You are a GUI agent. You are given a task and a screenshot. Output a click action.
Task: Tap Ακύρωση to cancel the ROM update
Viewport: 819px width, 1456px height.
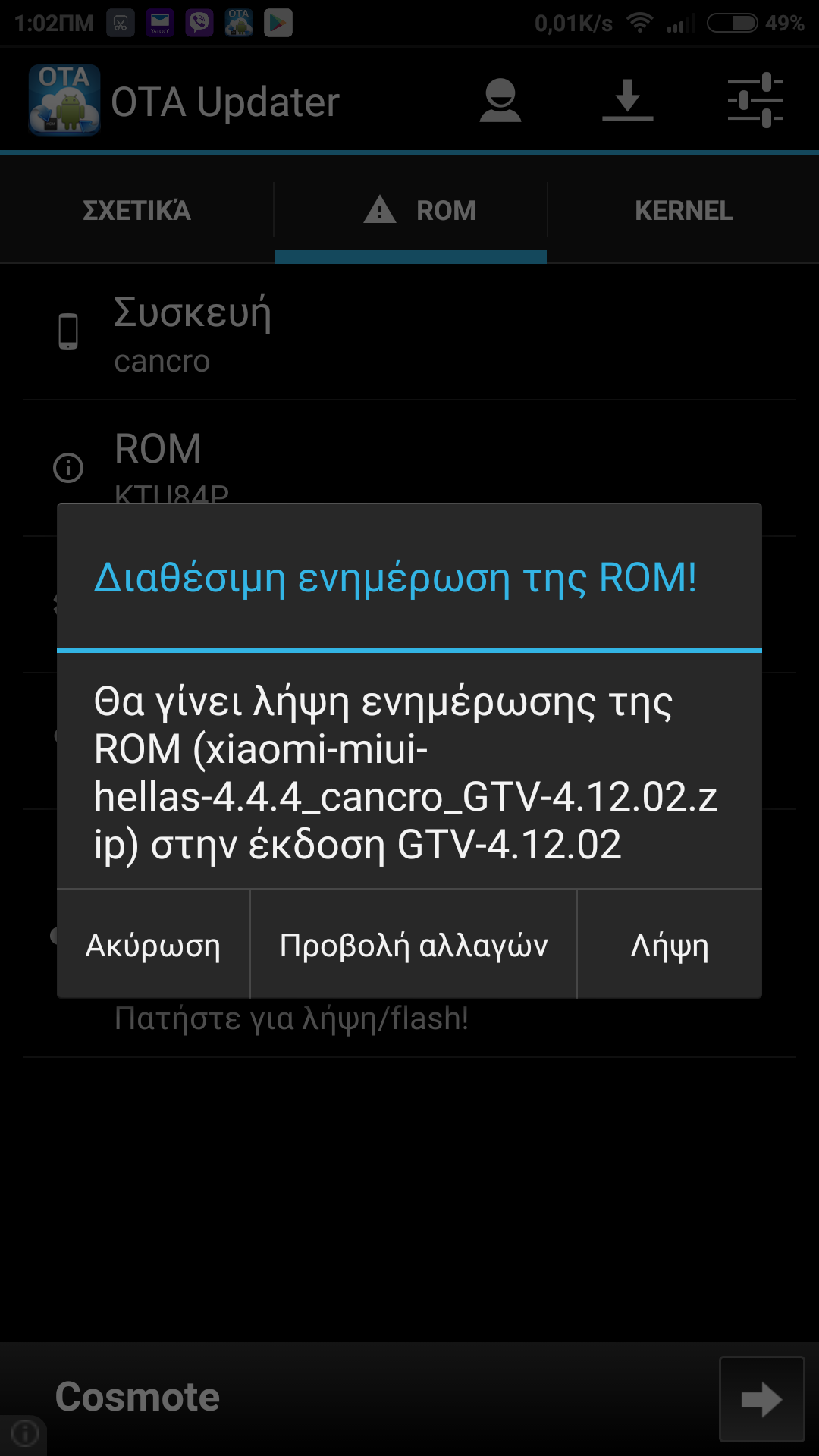[153, 945]
